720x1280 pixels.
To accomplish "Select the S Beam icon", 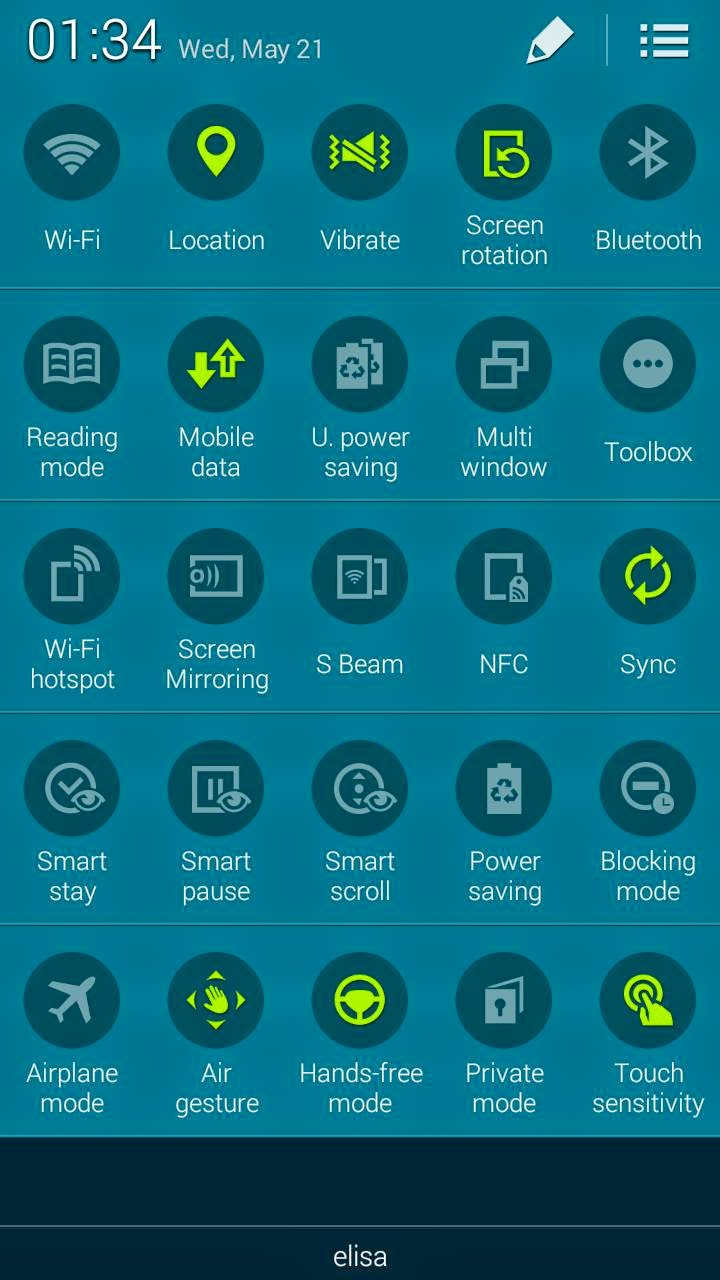I will 360,576.
